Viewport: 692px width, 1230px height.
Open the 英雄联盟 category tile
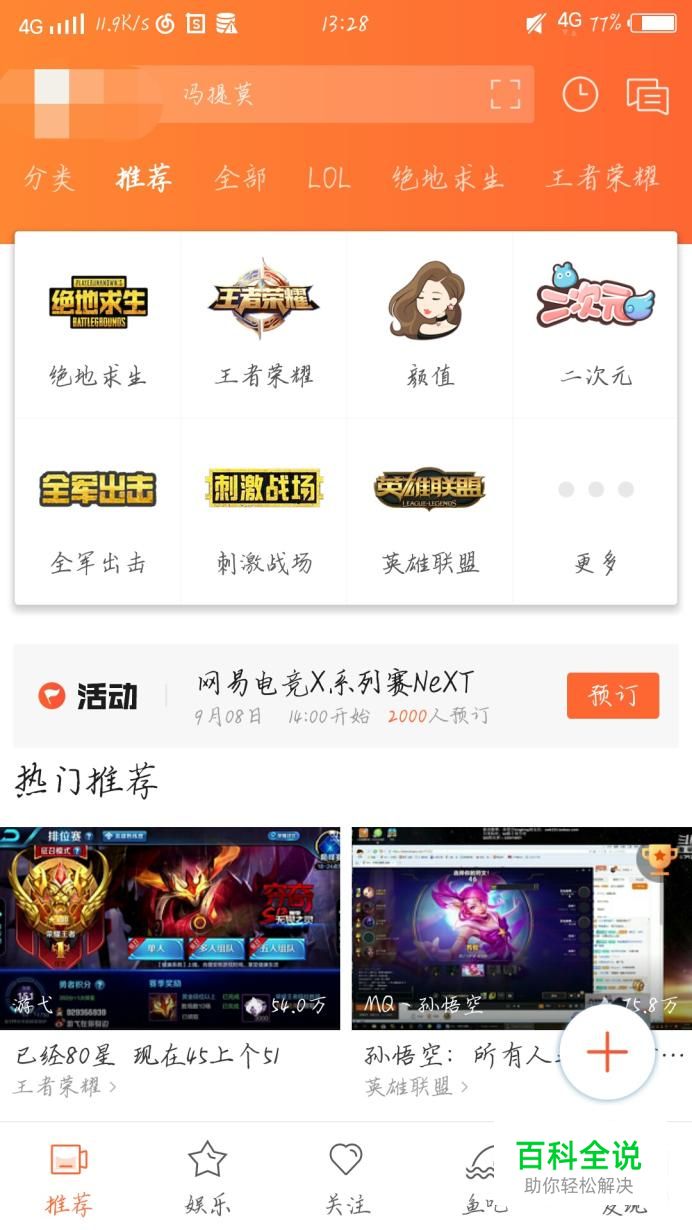click(x=430, y=512)
